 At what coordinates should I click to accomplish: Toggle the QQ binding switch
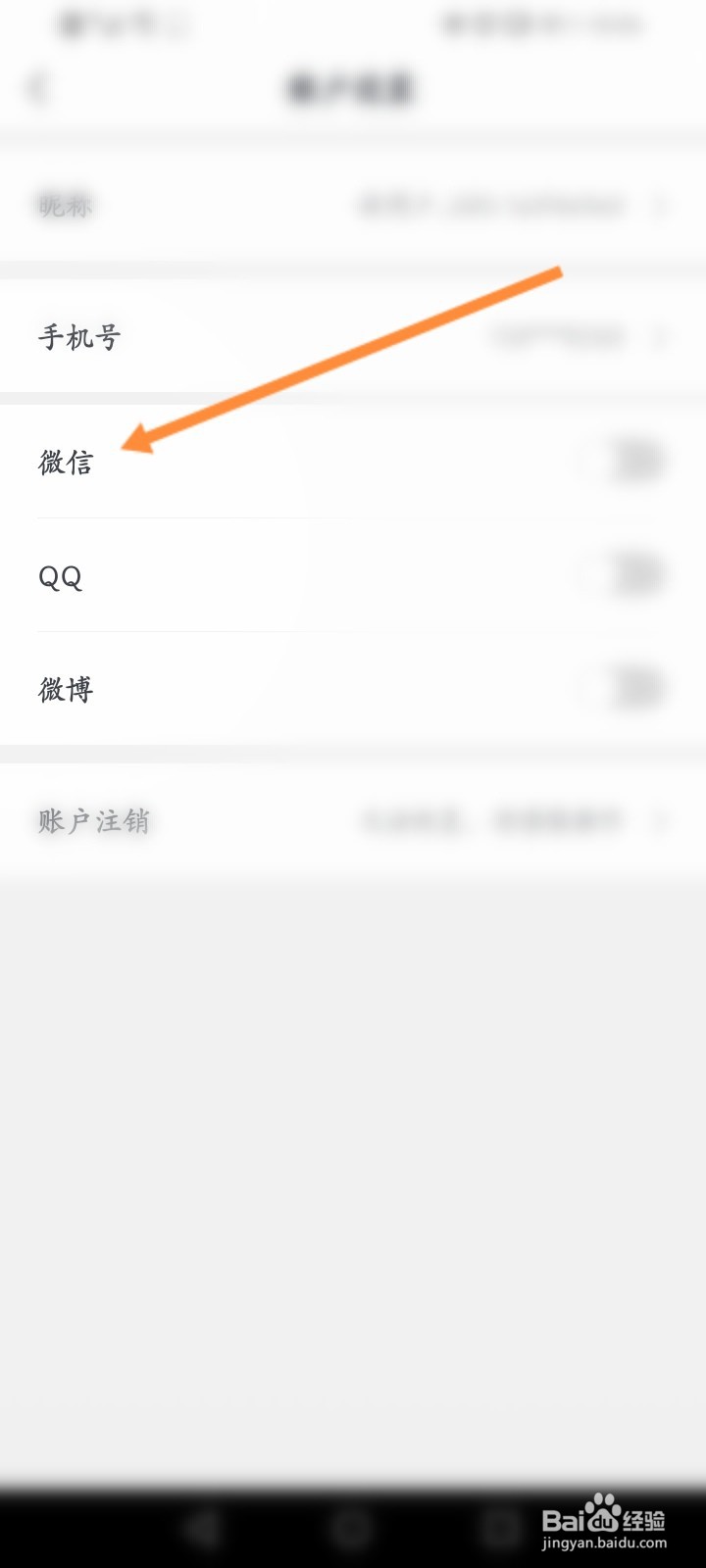click(x=625, y=575)
